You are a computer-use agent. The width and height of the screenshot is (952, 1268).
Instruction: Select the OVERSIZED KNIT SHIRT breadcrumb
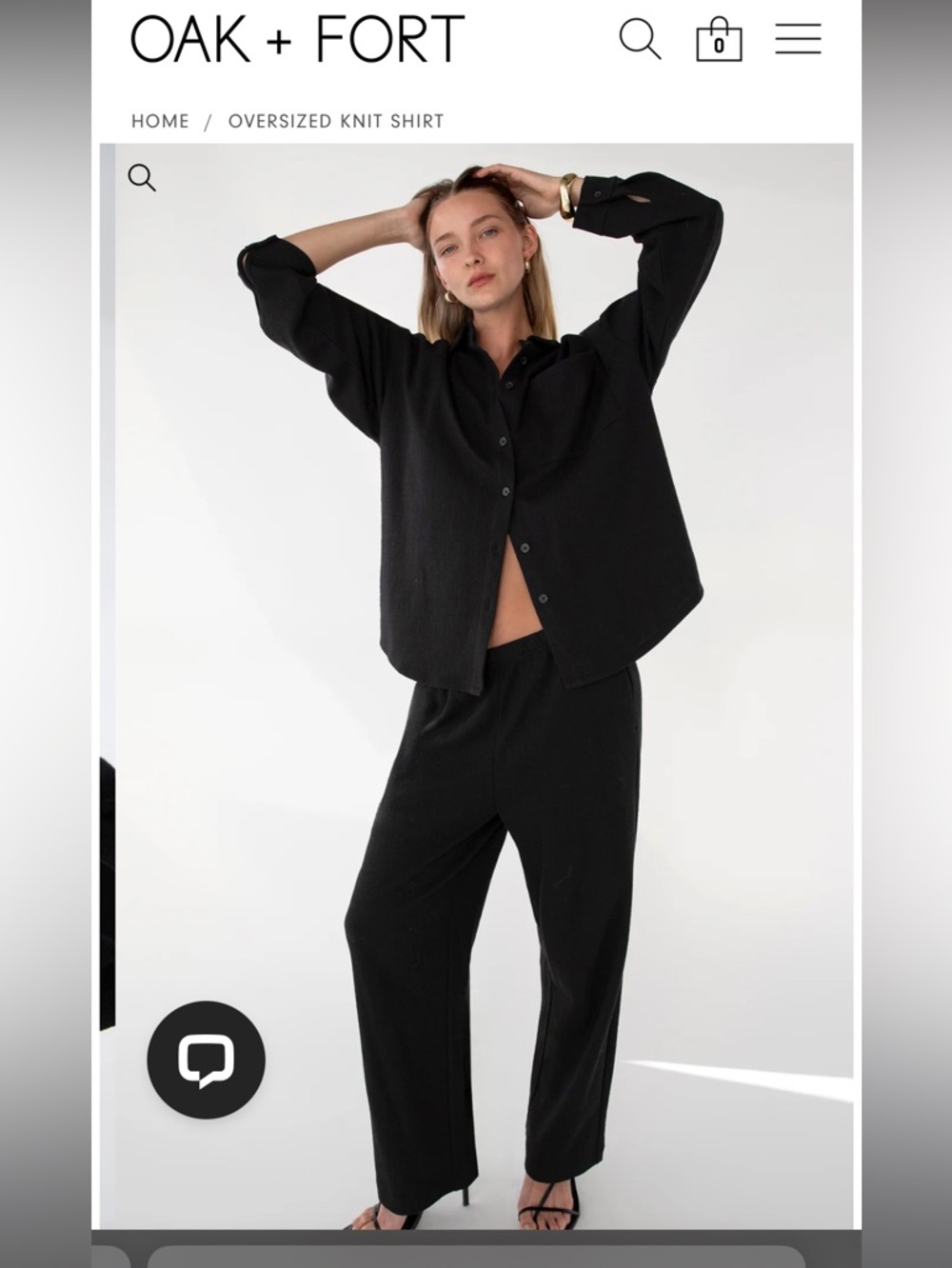[335, 120]
